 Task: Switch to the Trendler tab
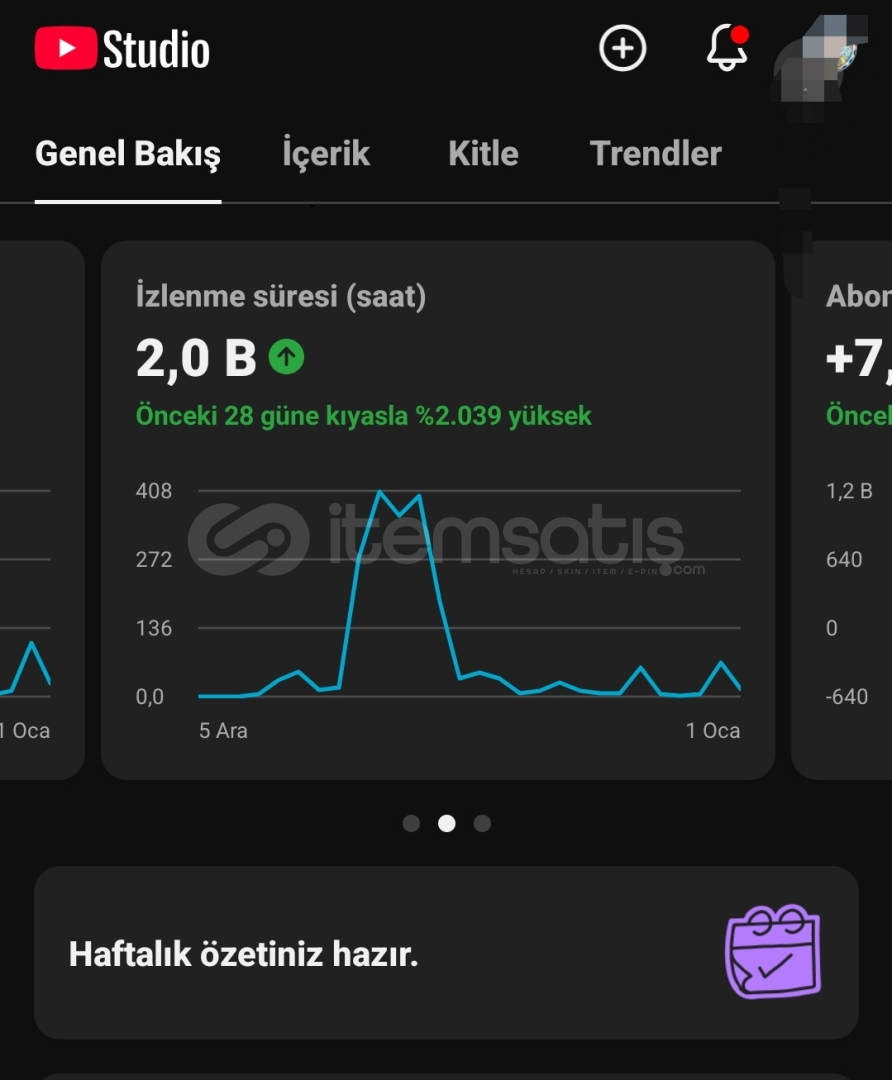coord(655,154)
